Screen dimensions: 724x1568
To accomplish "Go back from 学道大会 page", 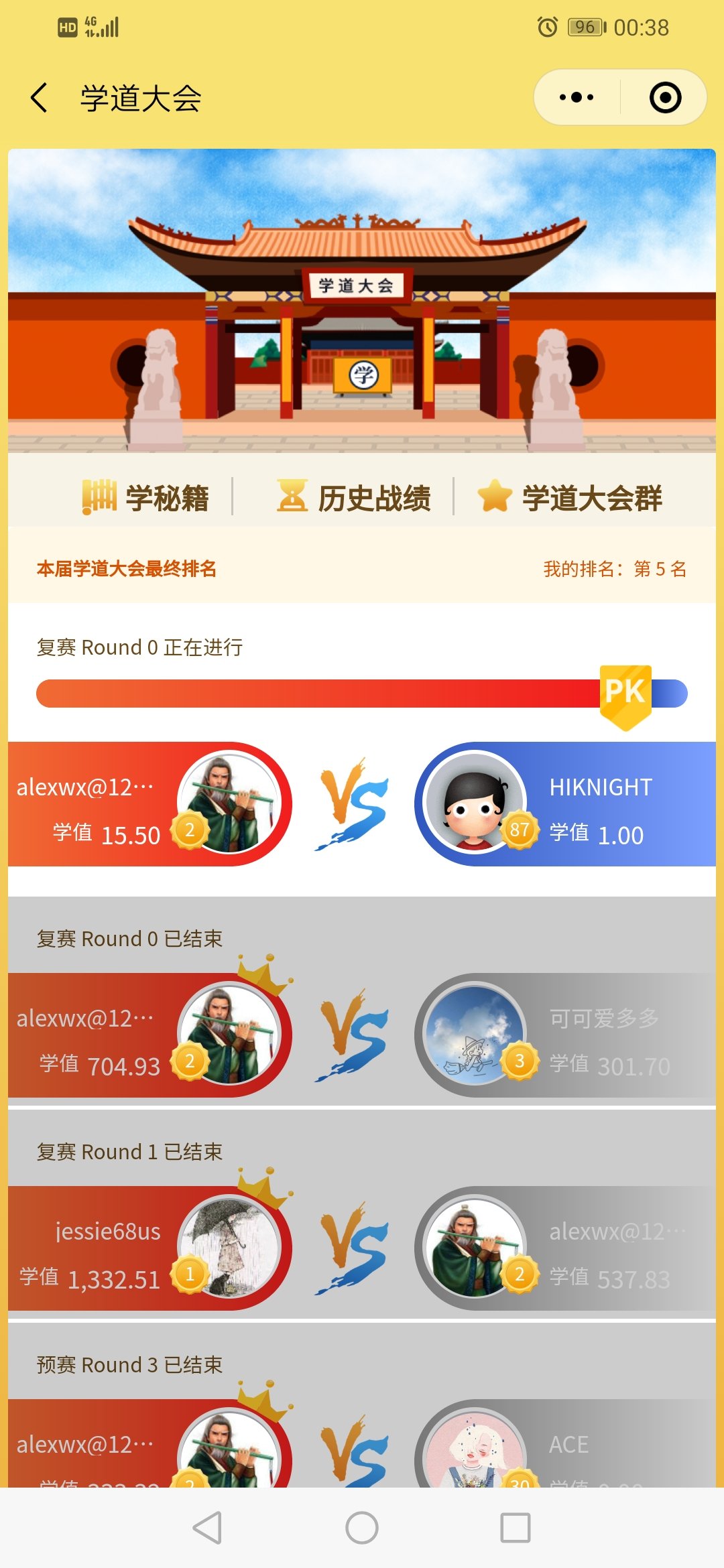I will [x=40, y=98].
